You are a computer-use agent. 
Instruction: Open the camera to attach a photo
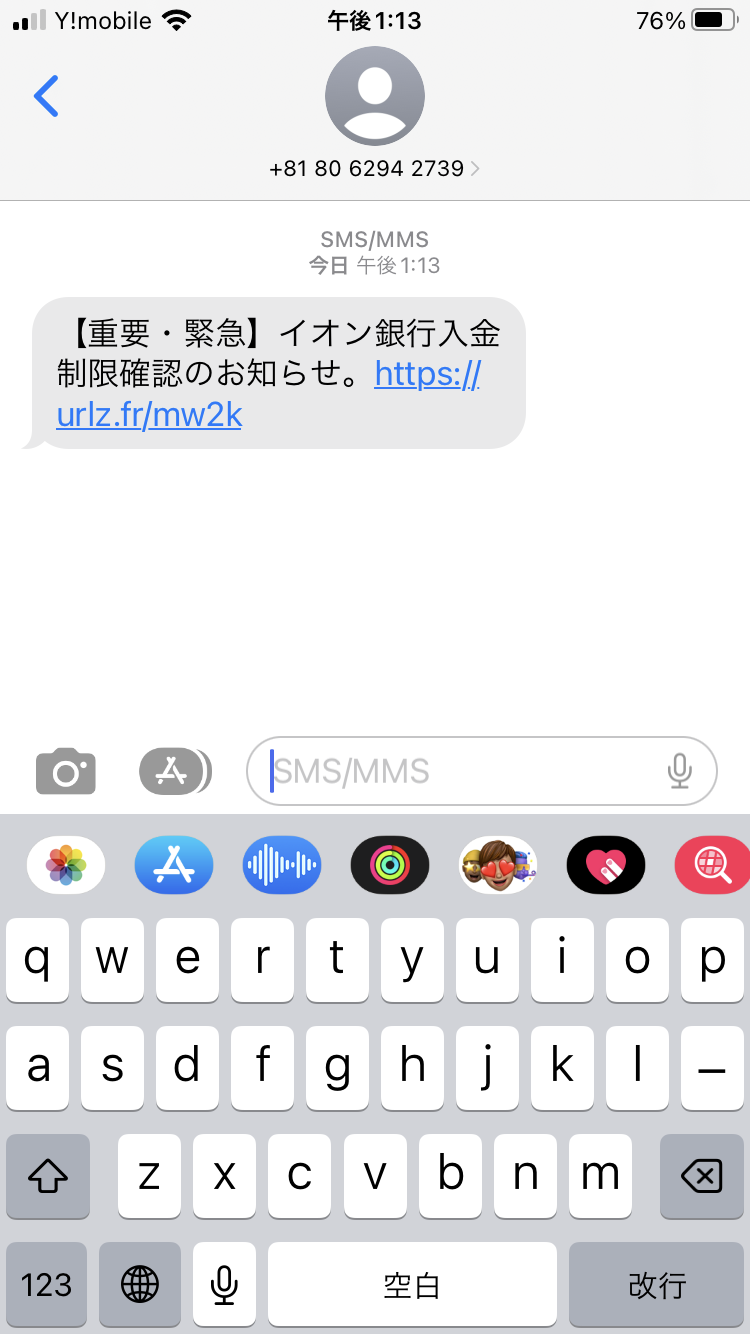point(66,771)
